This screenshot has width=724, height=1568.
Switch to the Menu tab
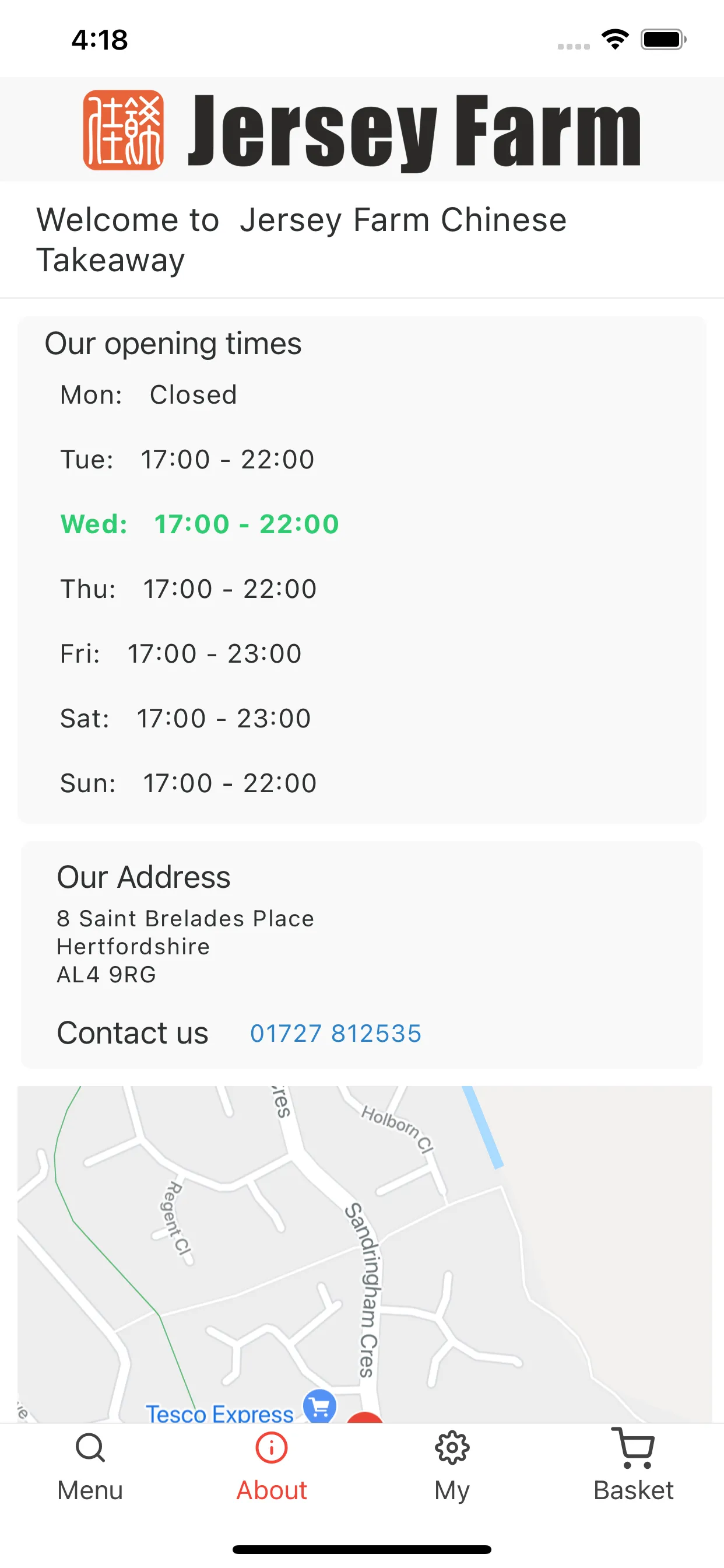(x=90, y=1467)
